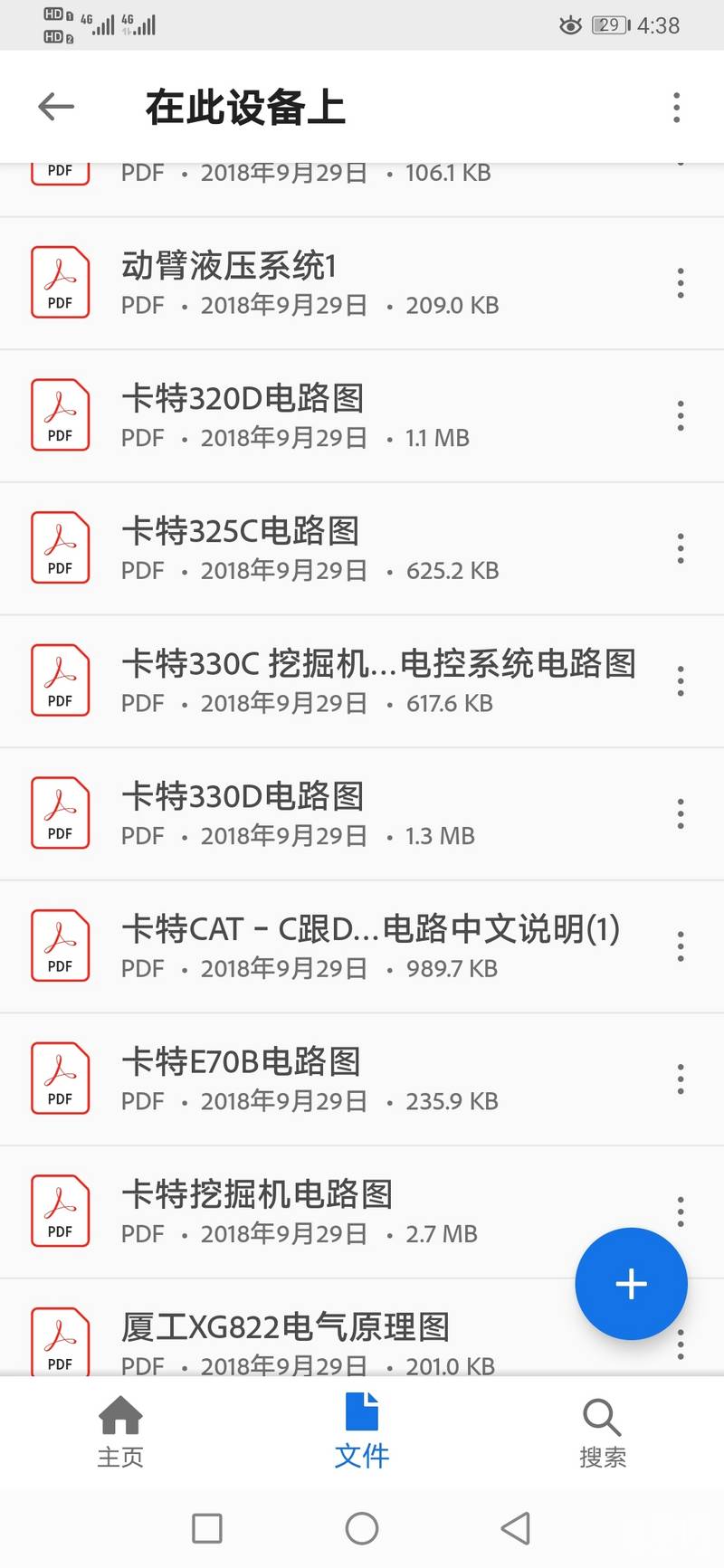
Task: Open options menu for 卡特E70B电路图
Action: tap(681, 1079)
